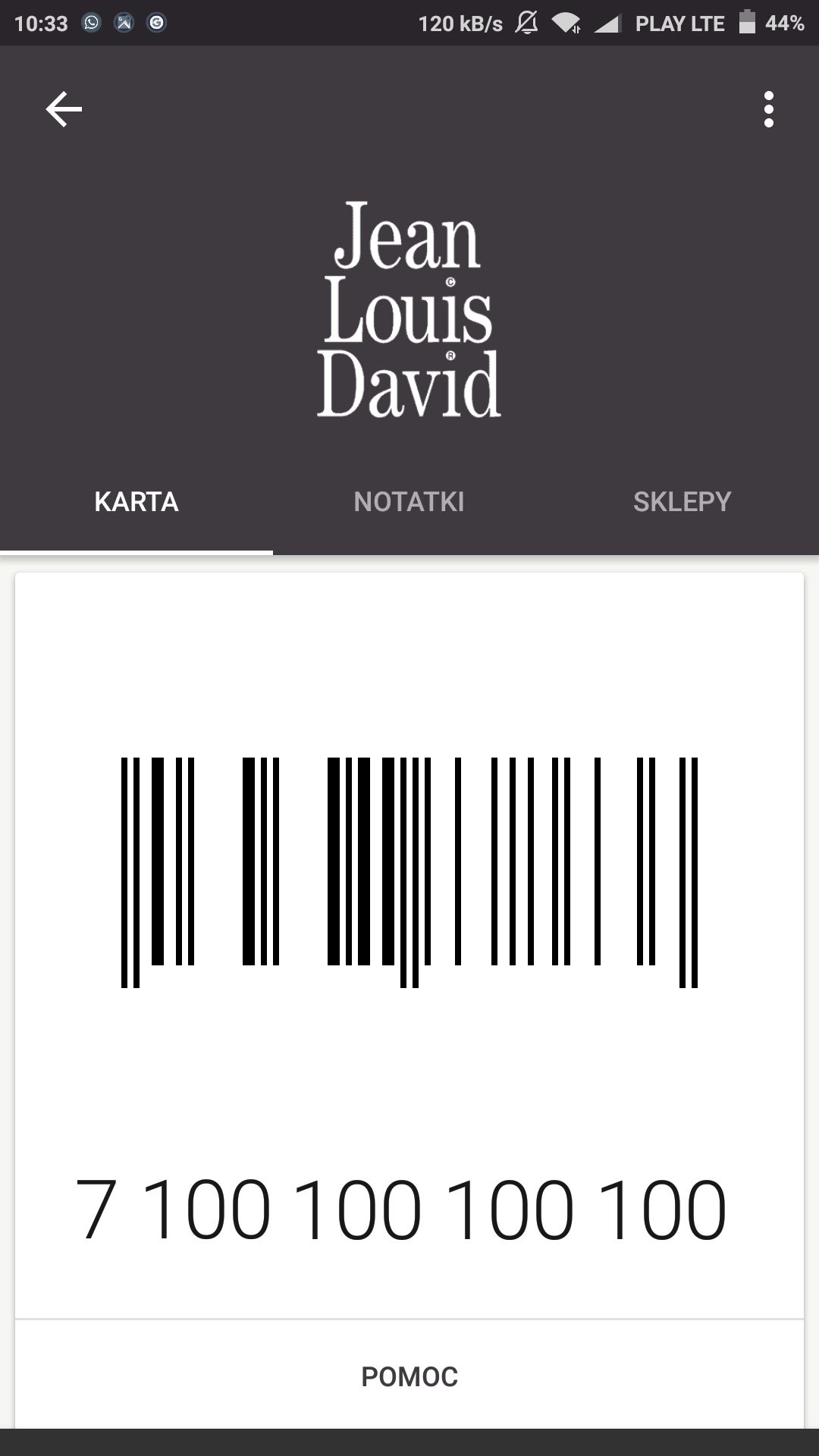Select the Karta tab

tap(136, 502)
